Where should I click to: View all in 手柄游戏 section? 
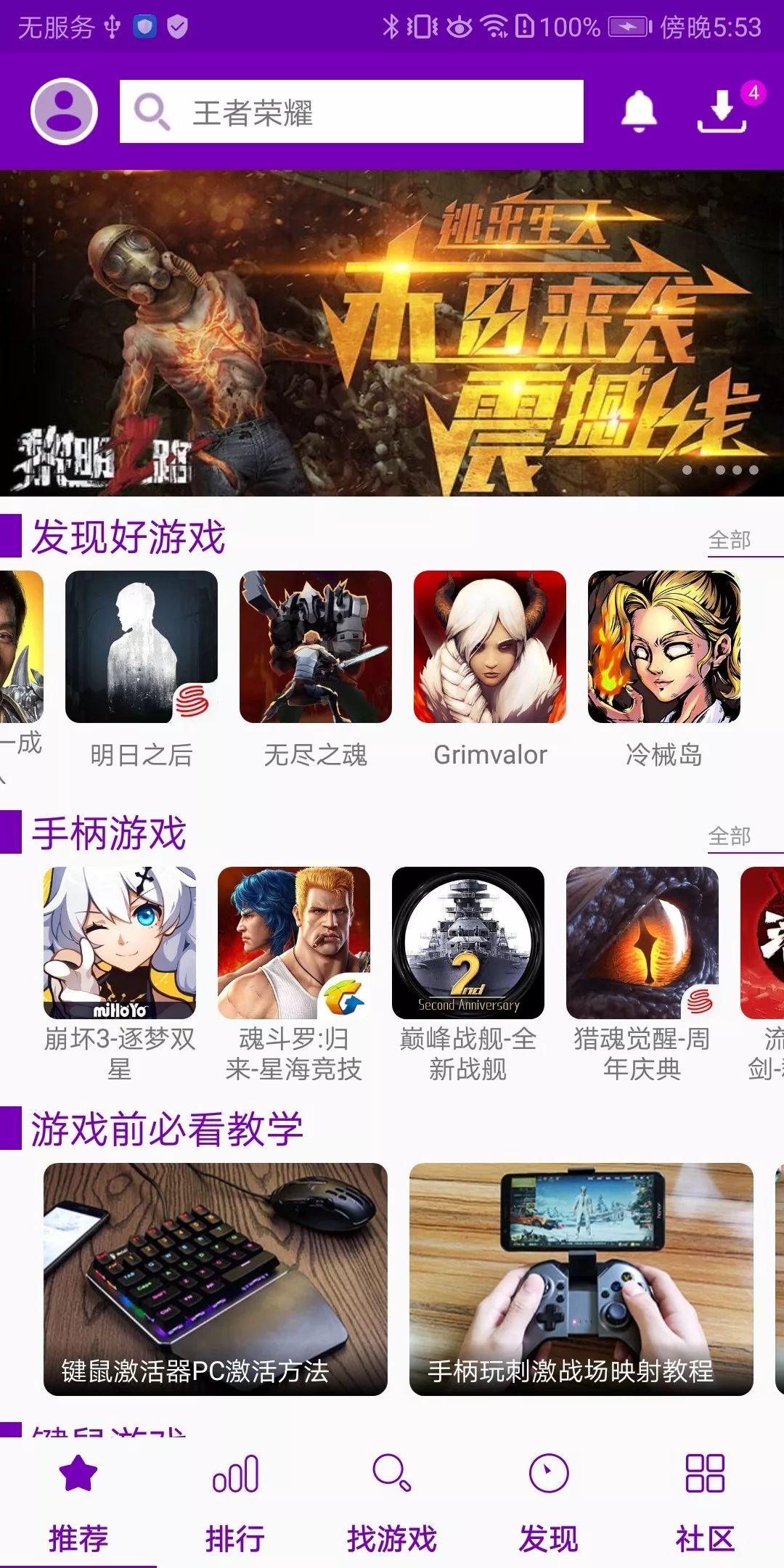pyautogui.click(x=729, y=836)
